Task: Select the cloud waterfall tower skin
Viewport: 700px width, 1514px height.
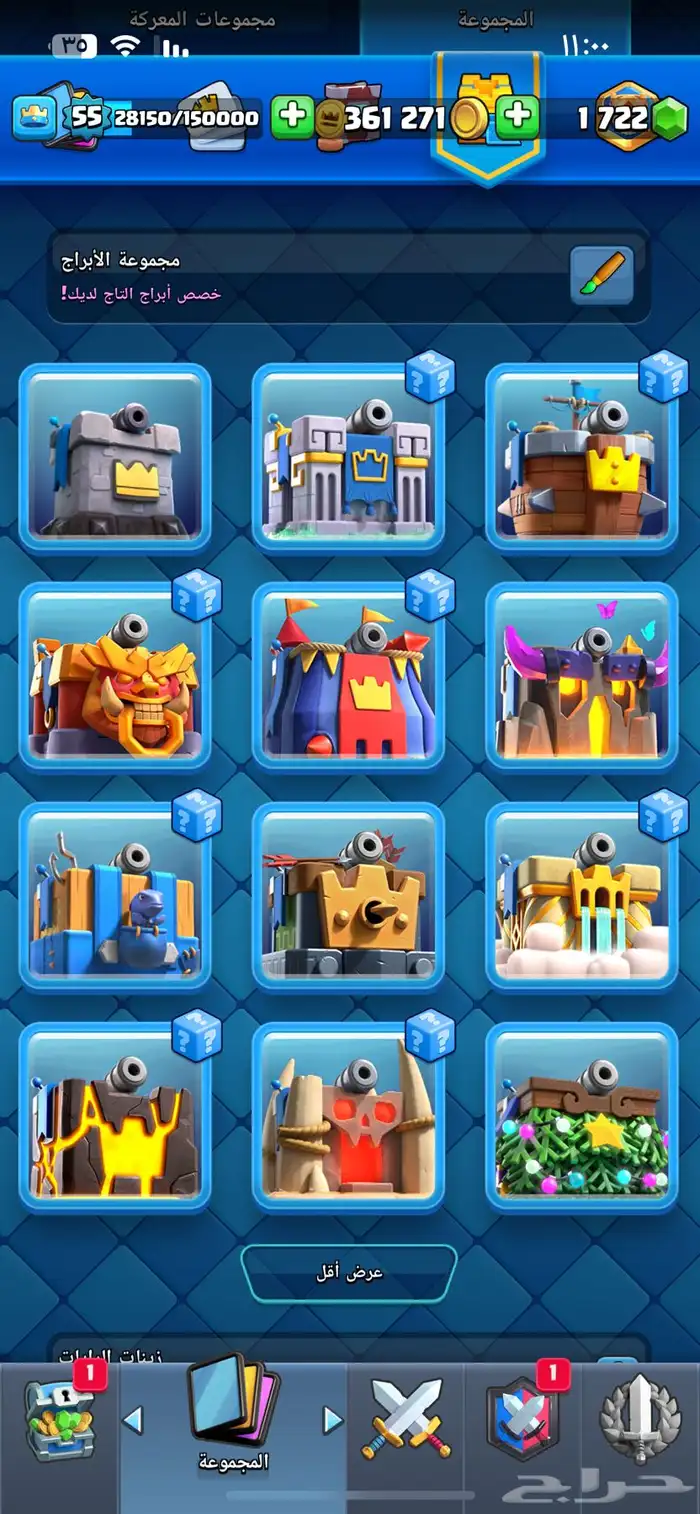Action: pyautogui.click(x=581, y=897)
